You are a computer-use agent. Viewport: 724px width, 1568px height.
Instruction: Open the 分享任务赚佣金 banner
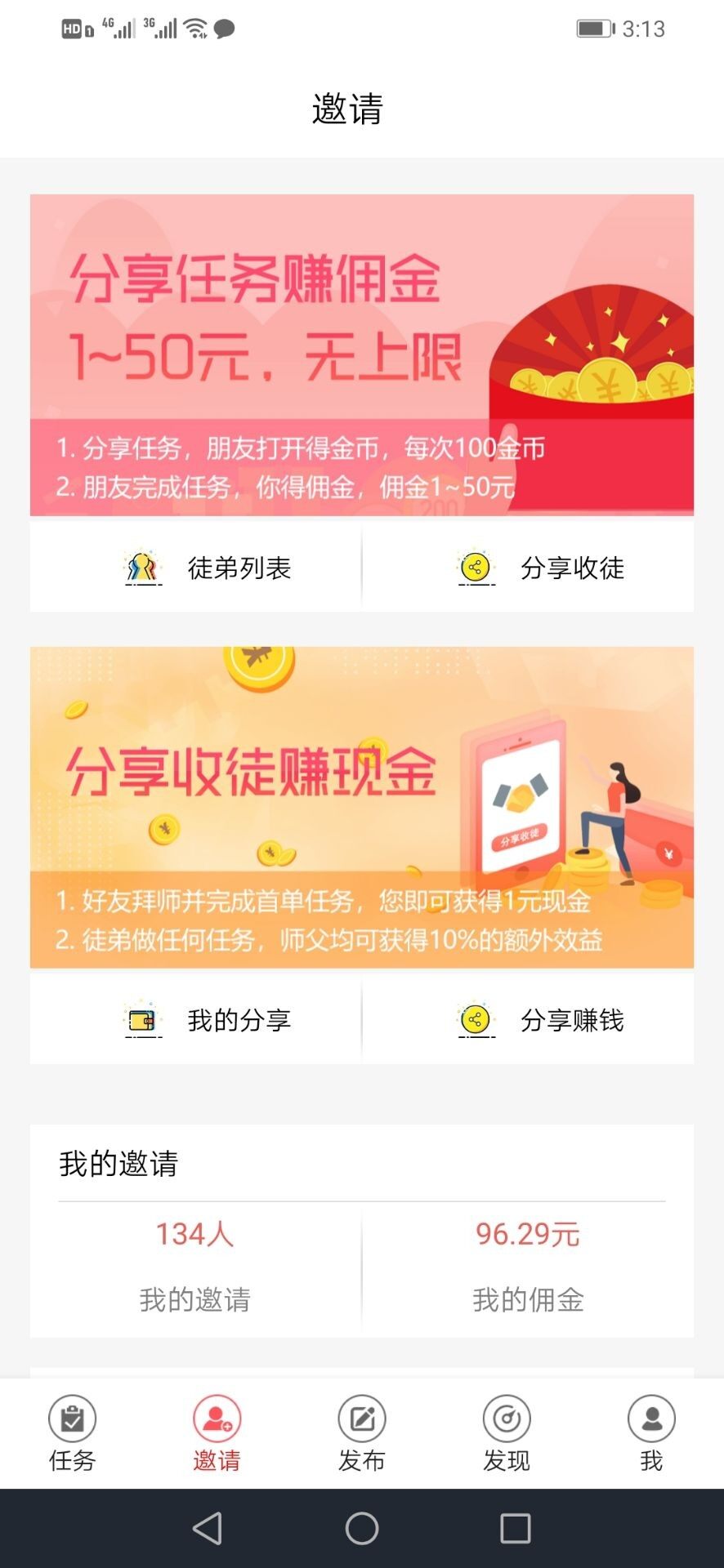pyautogui.click(x=362, y=355)
